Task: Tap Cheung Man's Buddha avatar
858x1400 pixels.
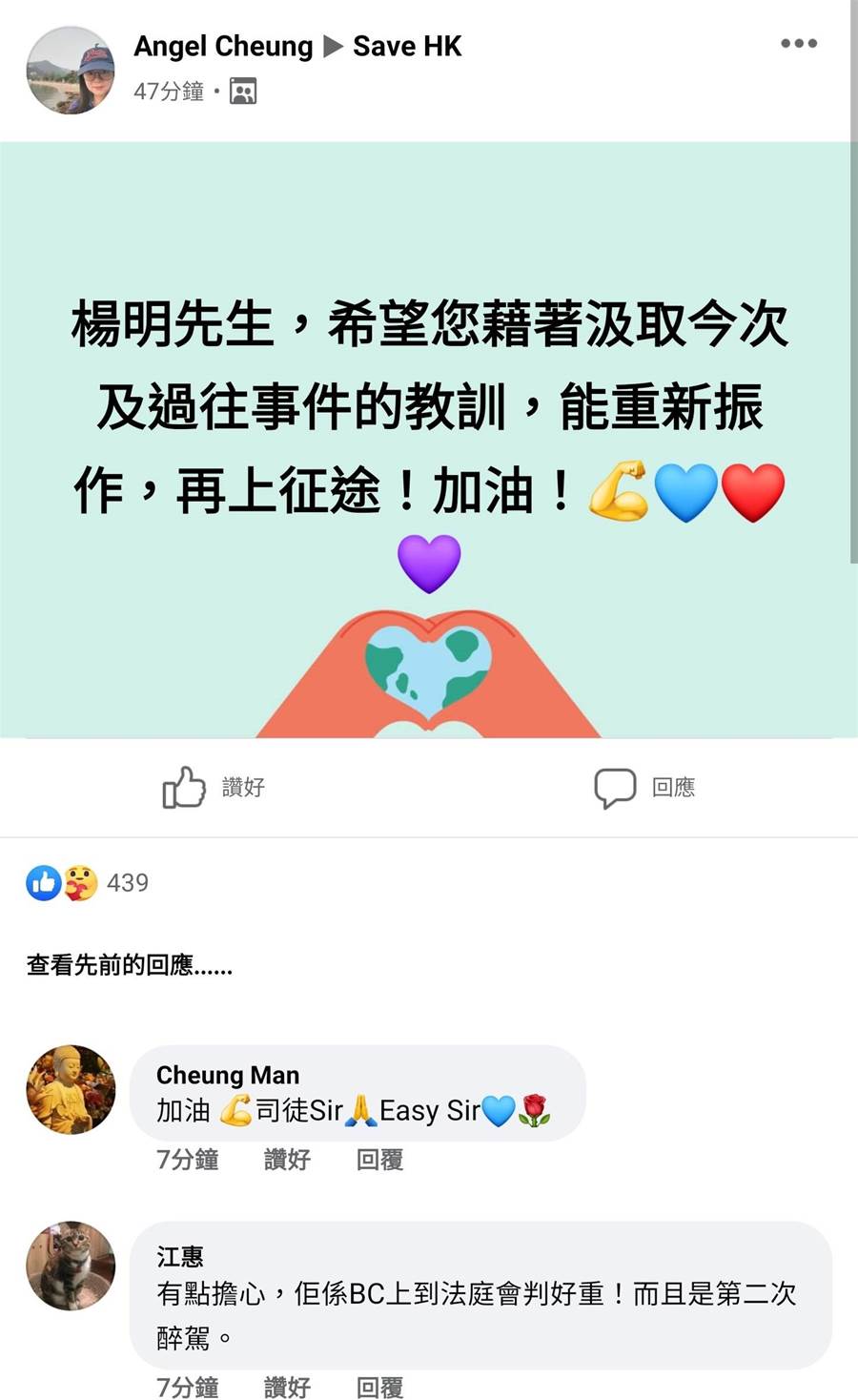Action: click(71, 1089)
